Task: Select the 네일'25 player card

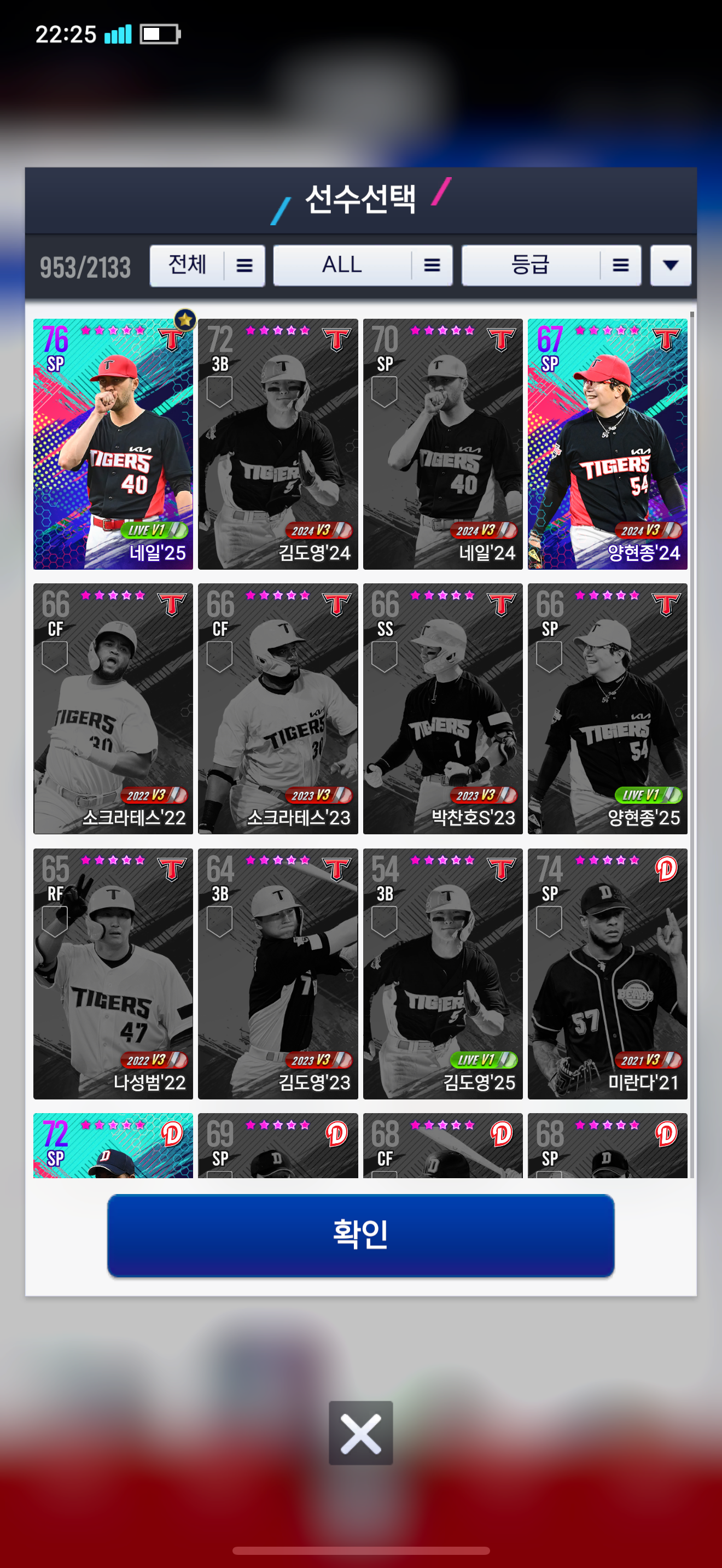Action: coord(113,444)
